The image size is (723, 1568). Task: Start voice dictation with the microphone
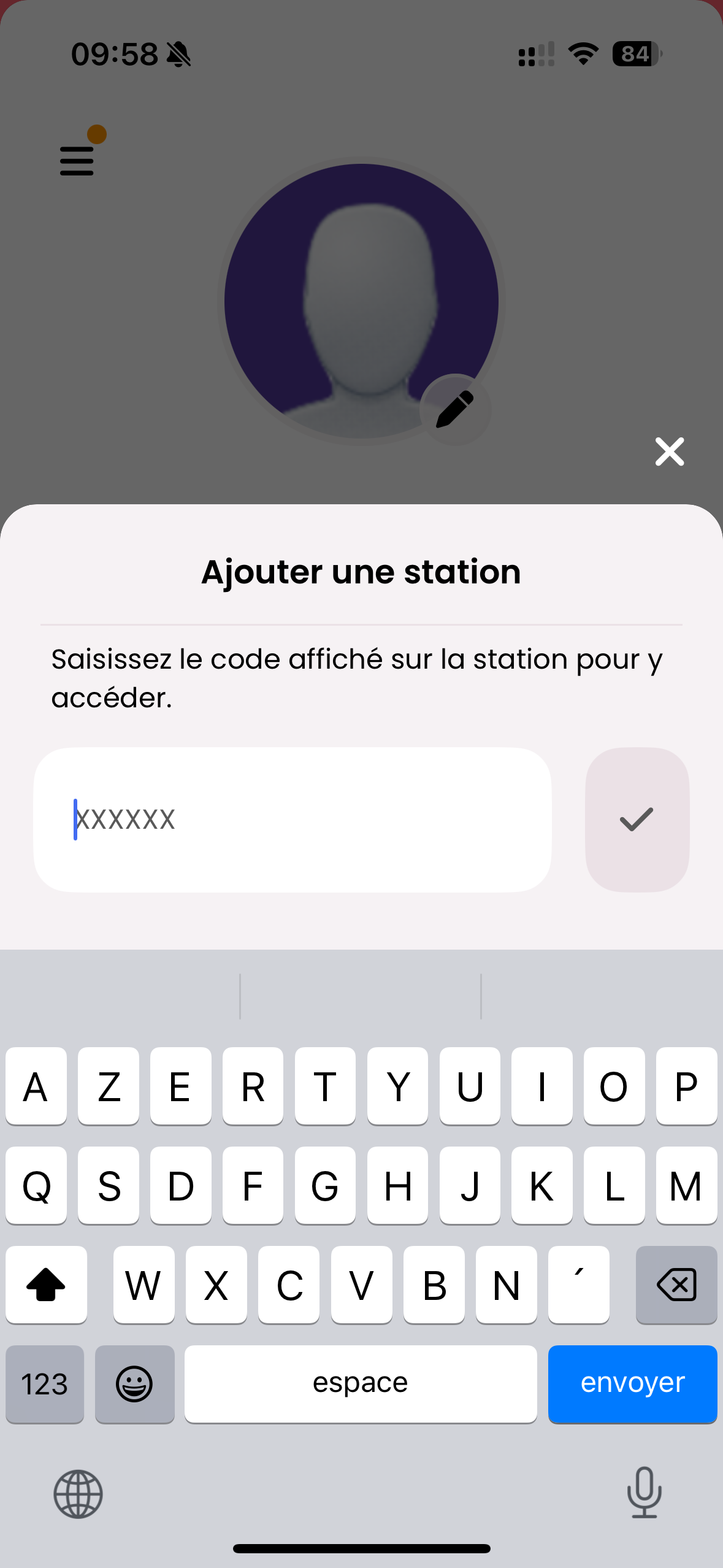coord(644,1493)
